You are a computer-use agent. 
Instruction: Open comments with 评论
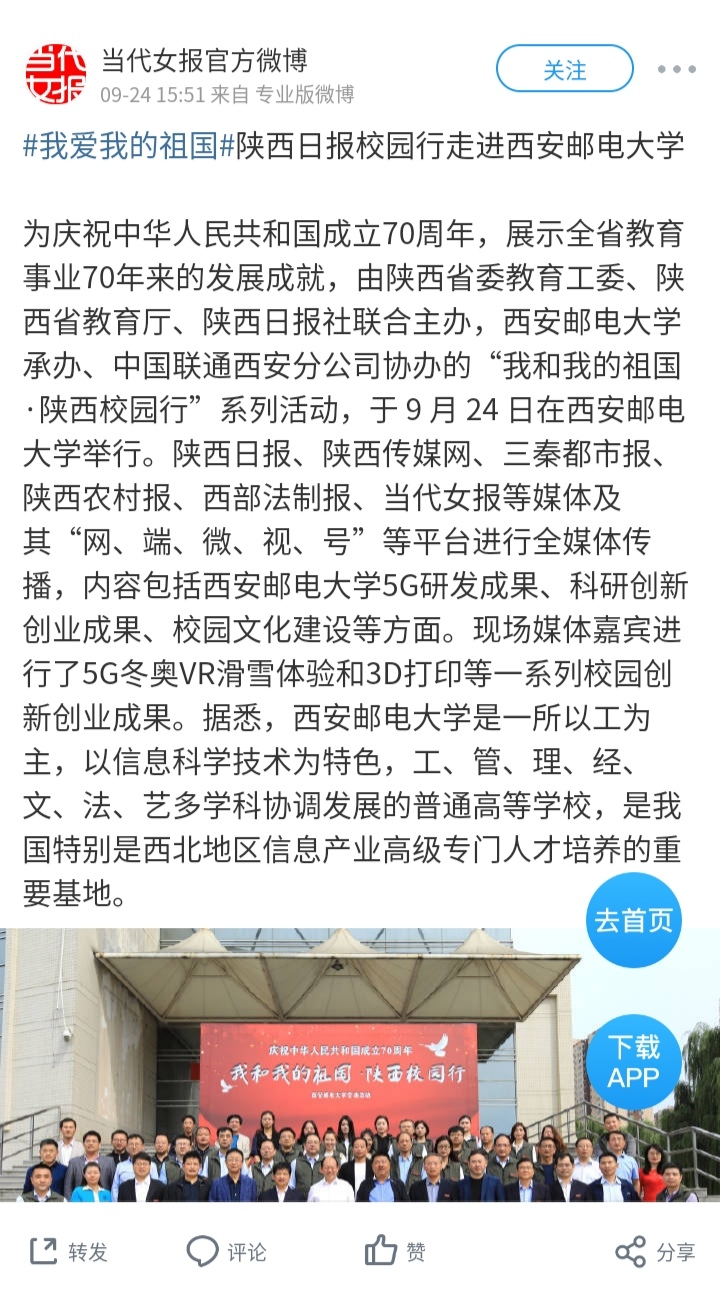pos(227,1251)
